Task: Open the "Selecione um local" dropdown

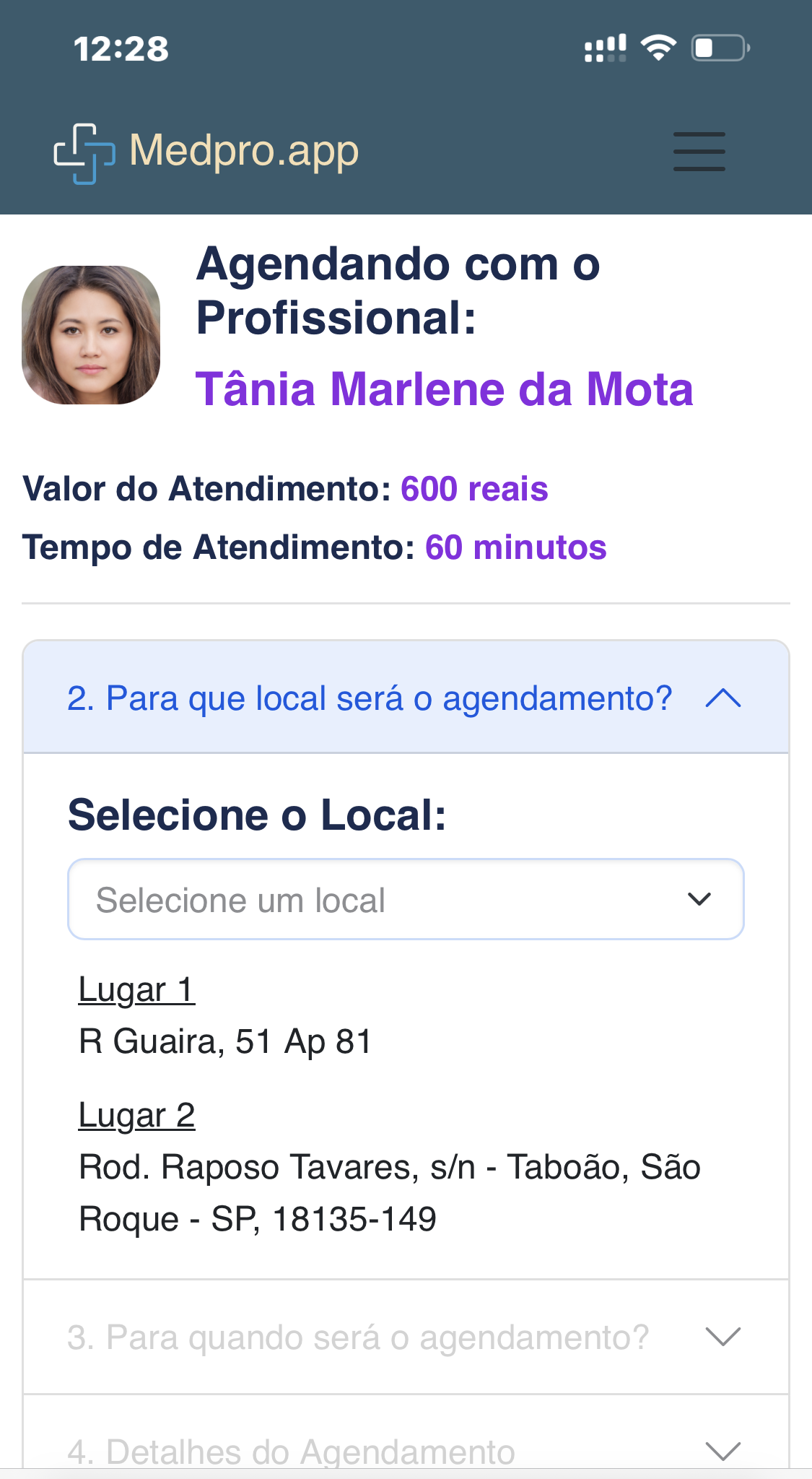Action: pyautogui.click(x=406, y=899)
